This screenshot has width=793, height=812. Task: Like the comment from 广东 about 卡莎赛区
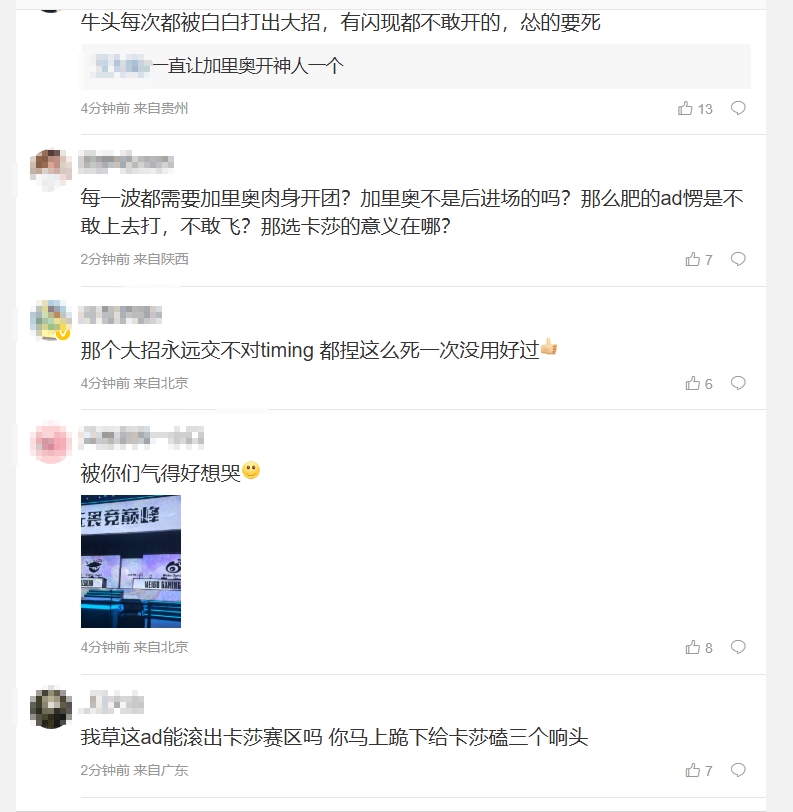pos(693,770)
